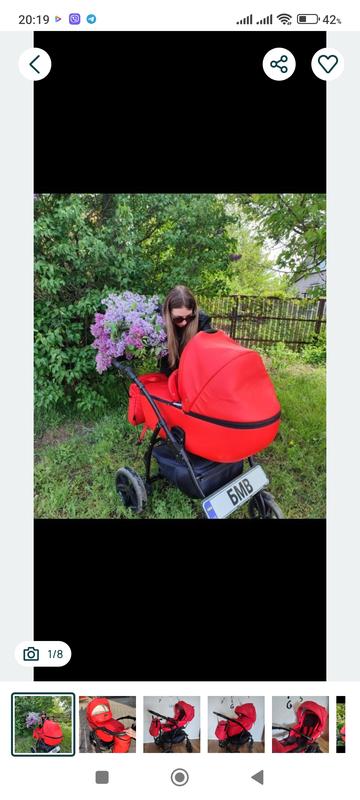Screen dimensions: 360x800
Task: Go back with the top-left arrow
Action: pos(35,64)
